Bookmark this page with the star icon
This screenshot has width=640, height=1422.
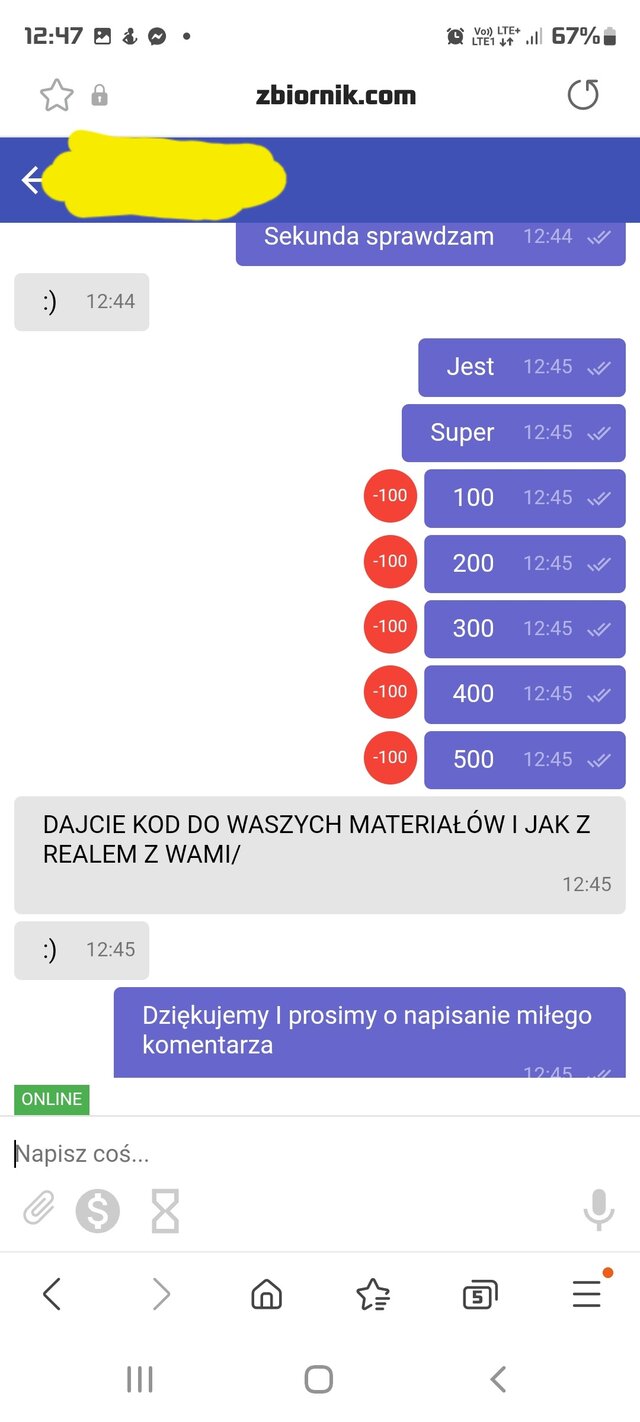click(56, 96)
